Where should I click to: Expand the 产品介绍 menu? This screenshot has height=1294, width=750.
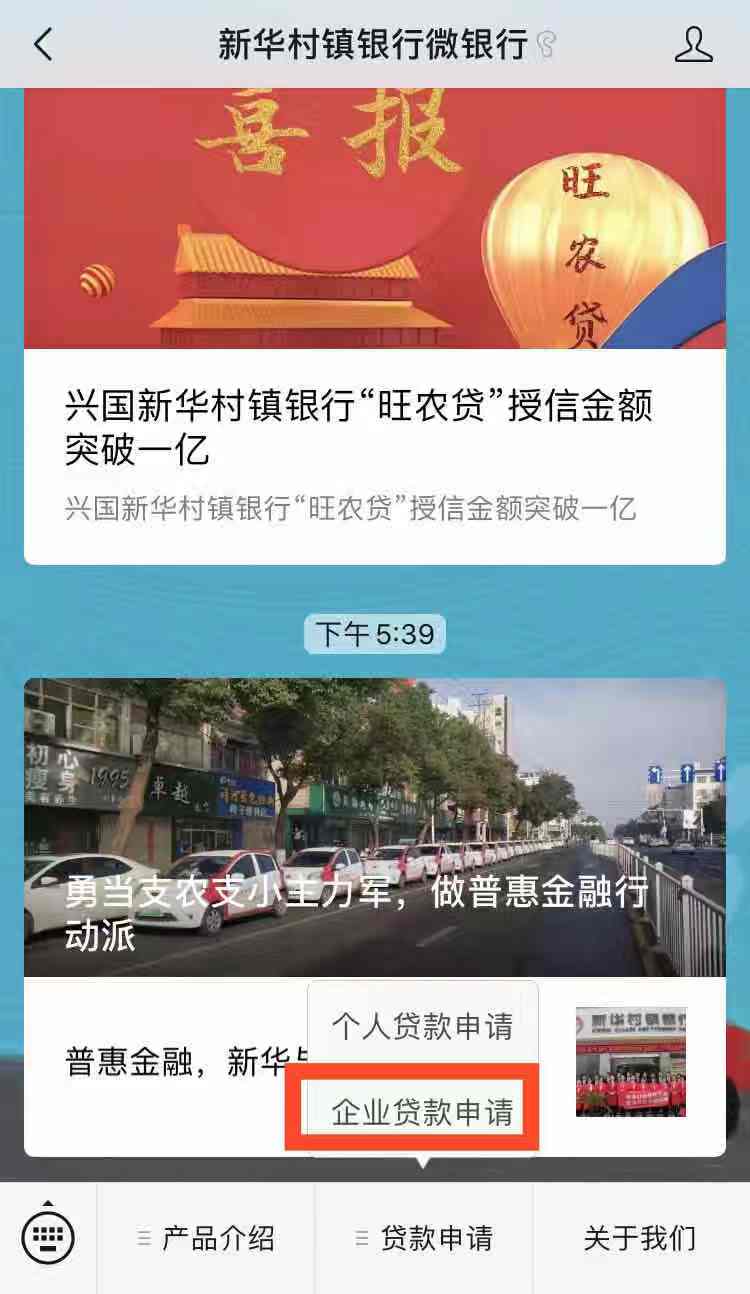(x=206, y=1239)
